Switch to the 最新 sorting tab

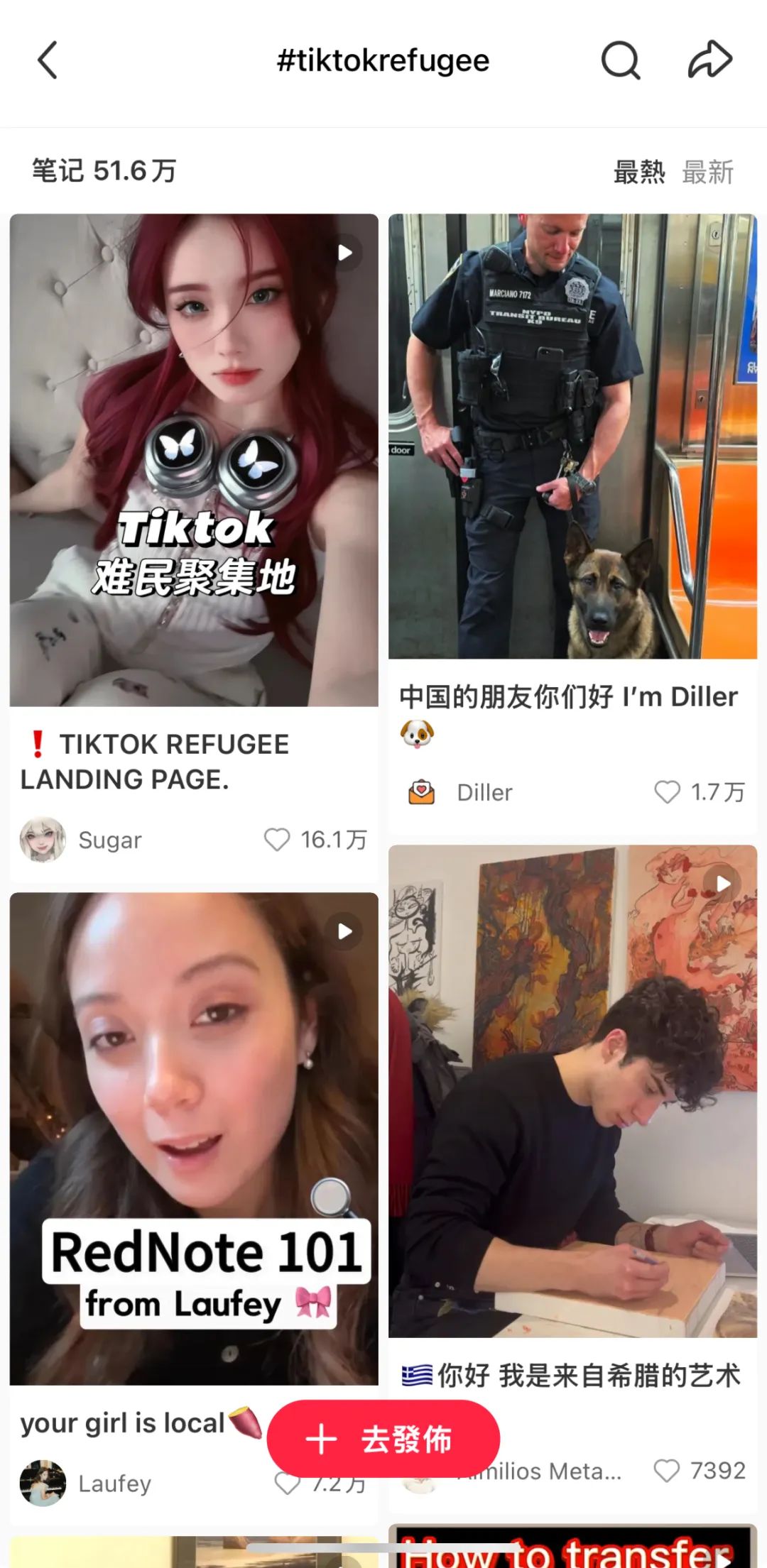pyautogui.click(x=708, y=172)
